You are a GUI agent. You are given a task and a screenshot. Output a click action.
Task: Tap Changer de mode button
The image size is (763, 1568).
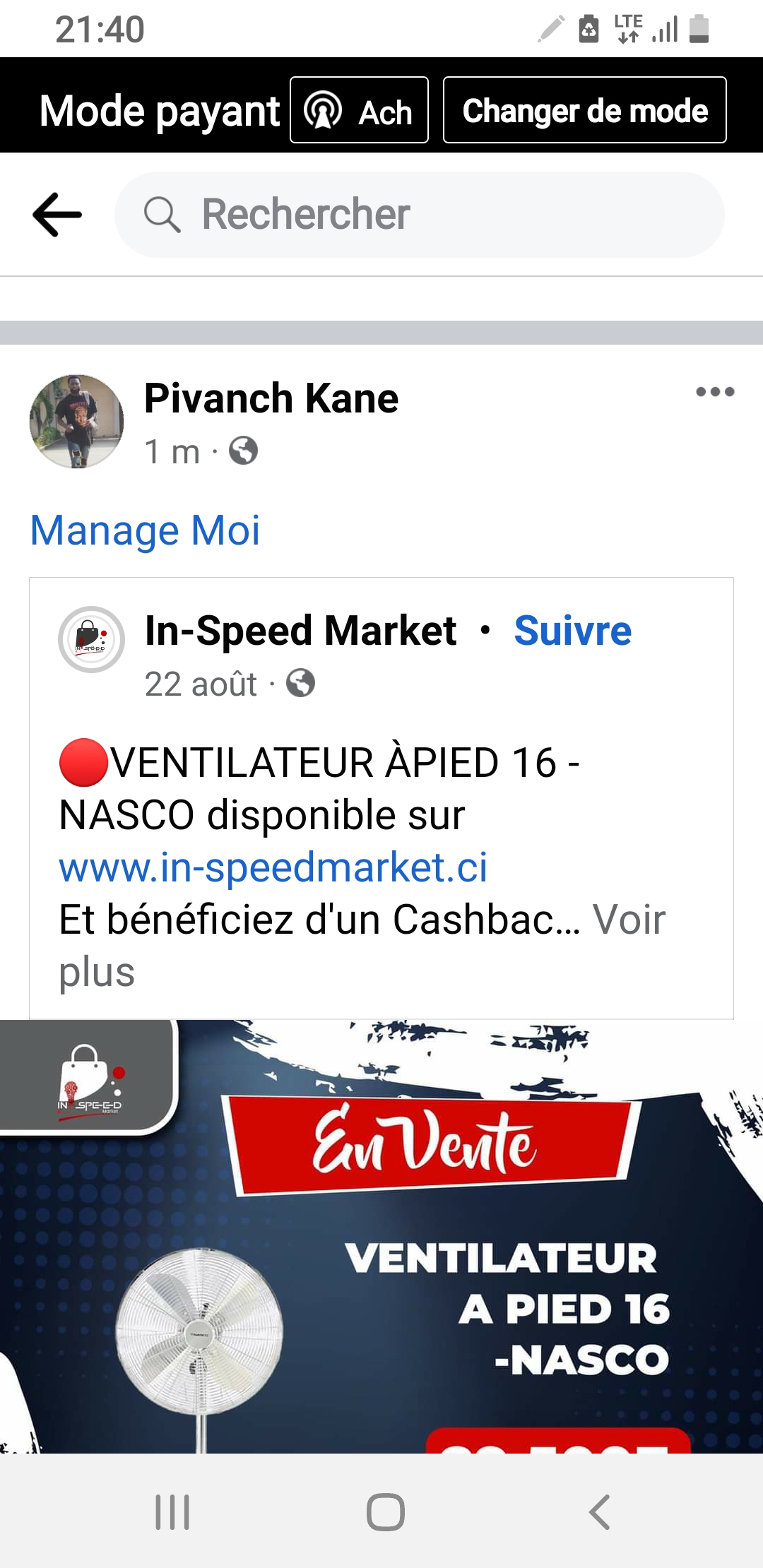point(584,111)
